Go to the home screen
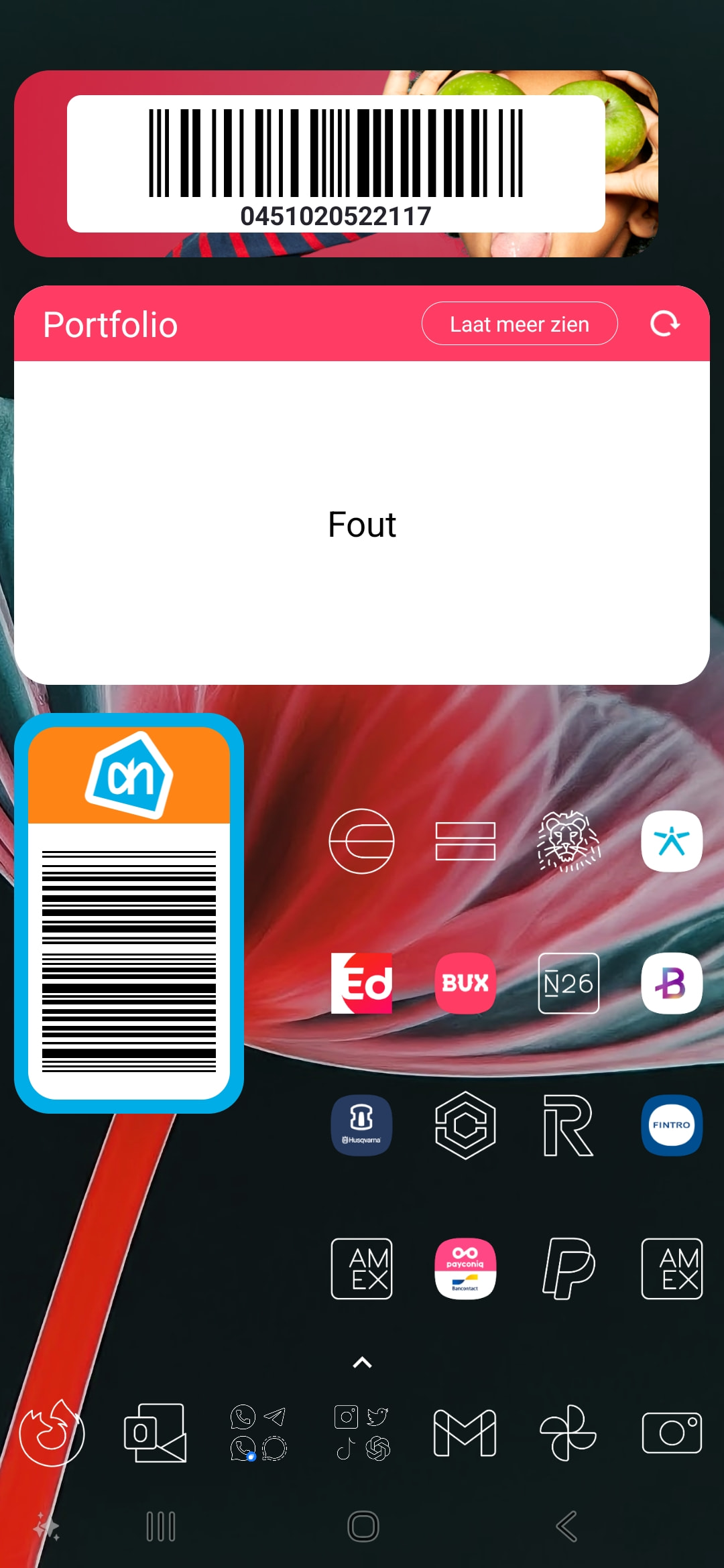The height and width of the screenshot is (1568, 724). [363, 1526]
